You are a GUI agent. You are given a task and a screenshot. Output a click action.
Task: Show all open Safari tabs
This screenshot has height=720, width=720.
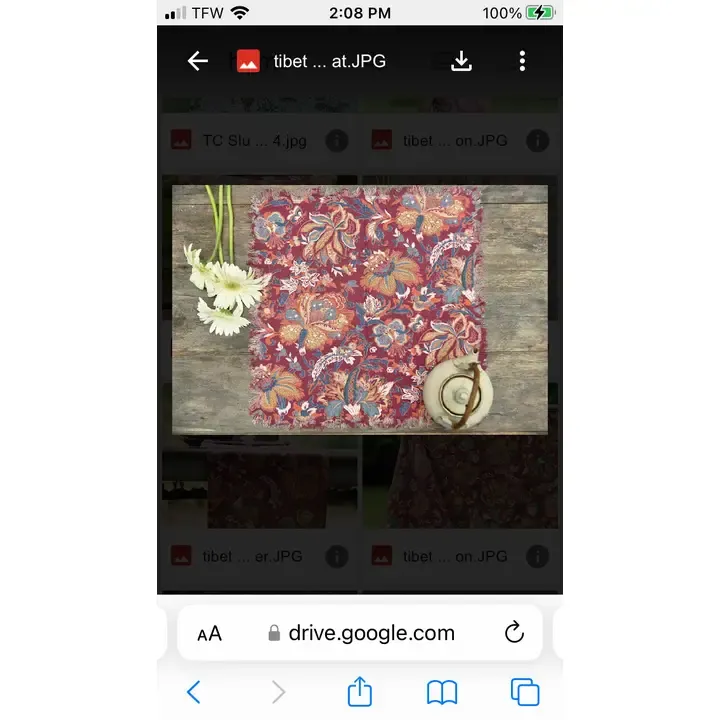click(525, 692)
